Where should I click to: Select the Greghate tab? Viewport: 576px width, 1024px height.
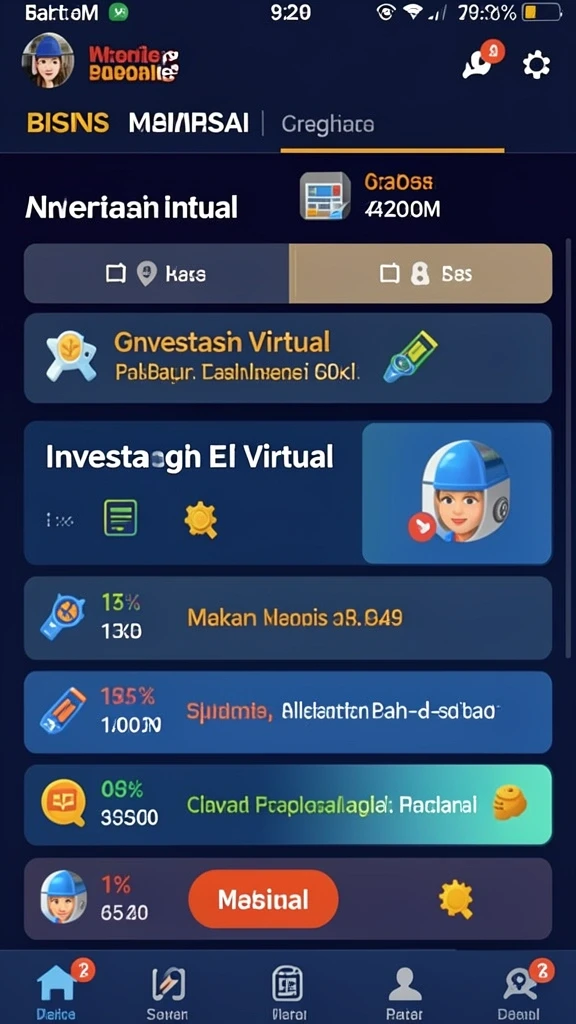[x=328, y=123]
